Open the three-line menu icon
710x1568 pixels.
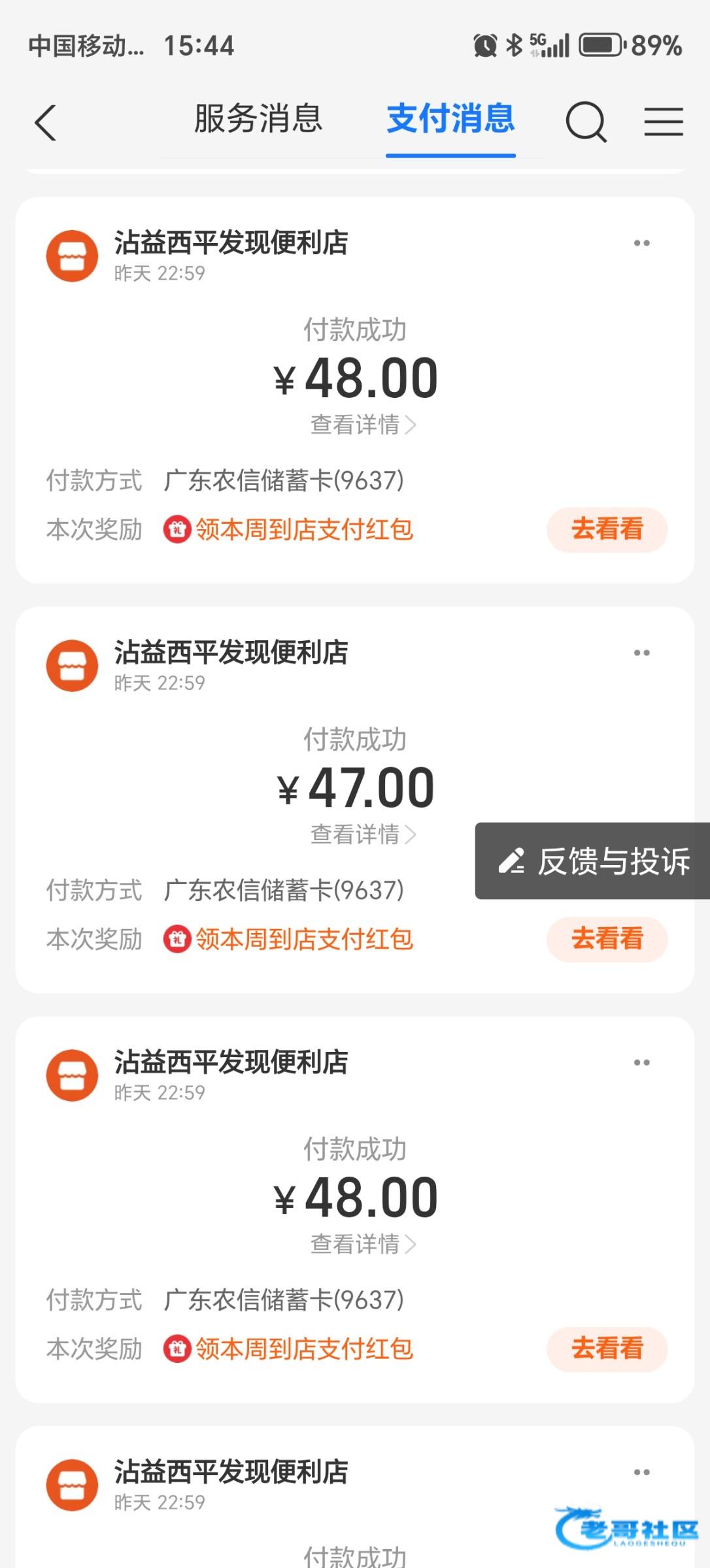pos(664,122)
